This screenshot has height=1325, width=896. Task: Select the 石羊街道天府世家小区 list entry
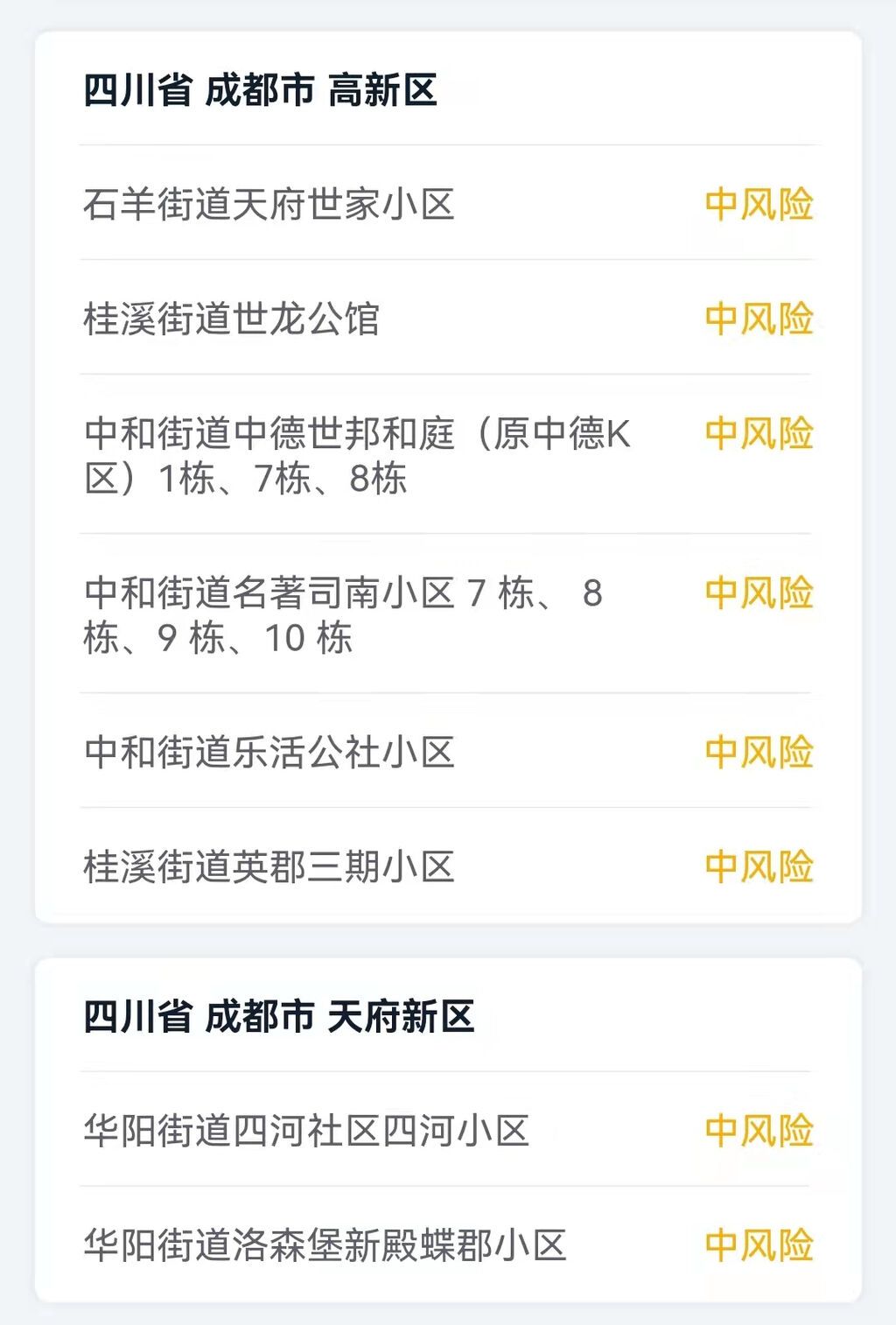point(273,204)
